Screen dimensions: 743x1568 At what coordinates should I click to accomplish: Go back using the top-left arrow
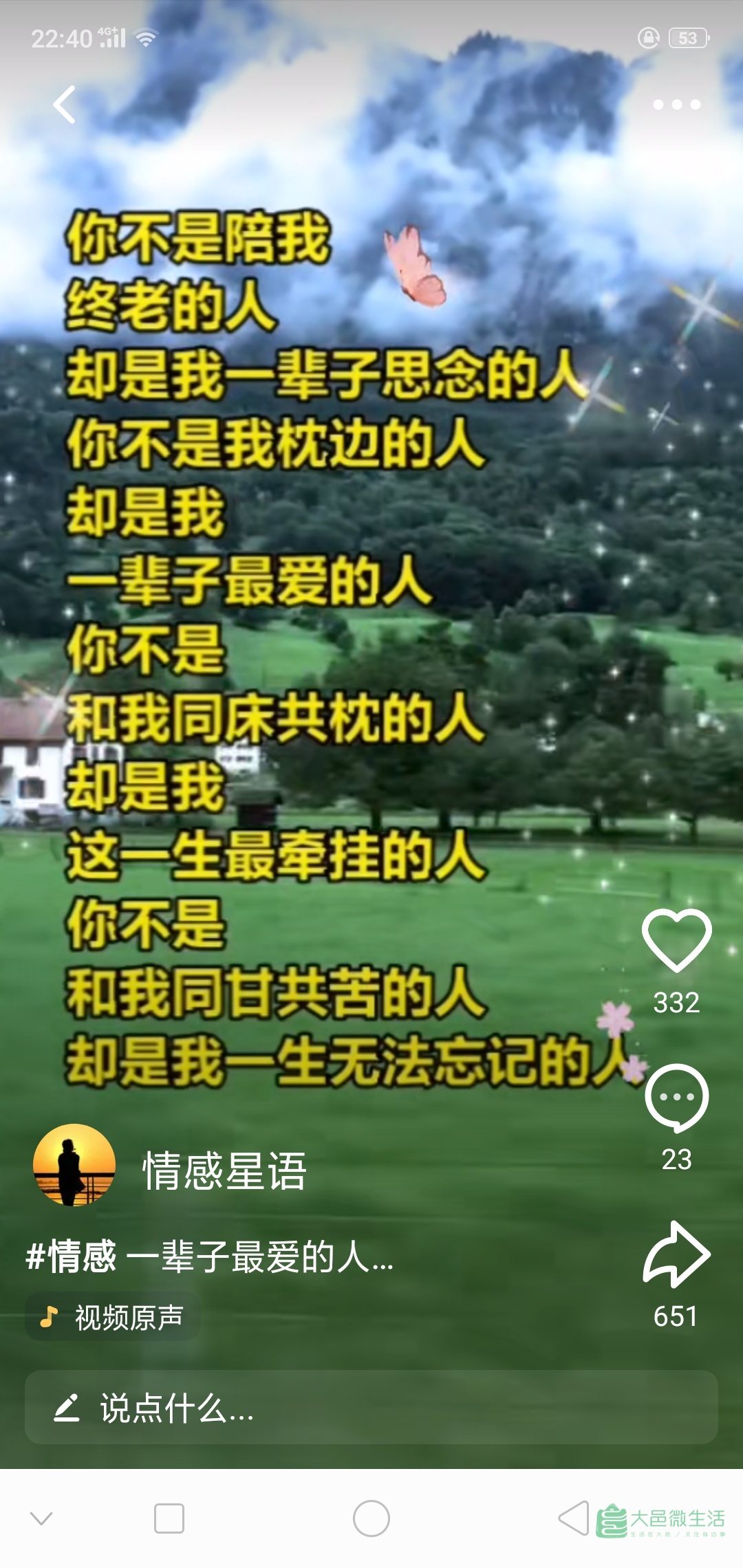(x=64, y=105)
